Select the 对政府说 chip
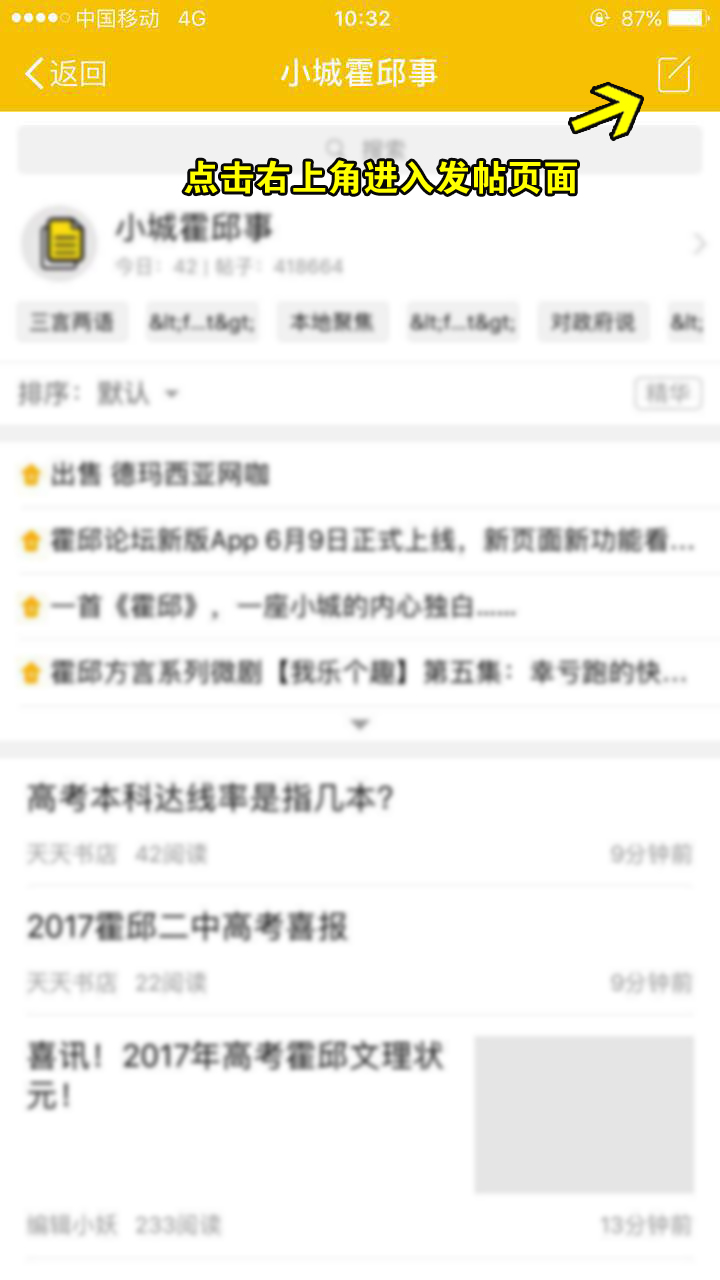The width and height of the screenshot is (720, 1280). click(593, 322)
